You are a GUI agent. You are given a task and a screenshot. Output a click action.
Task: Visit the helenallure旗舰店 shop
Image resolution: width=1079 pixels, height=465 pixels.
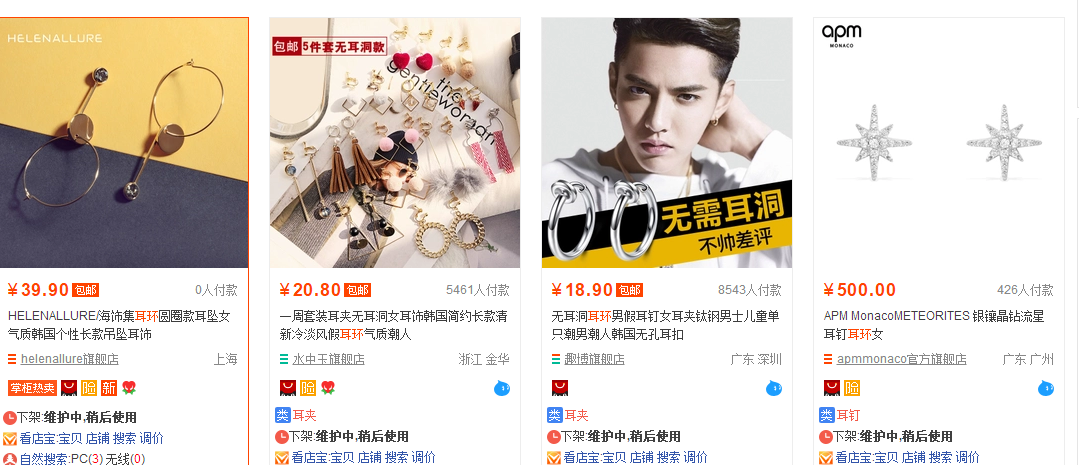[69, 359]
